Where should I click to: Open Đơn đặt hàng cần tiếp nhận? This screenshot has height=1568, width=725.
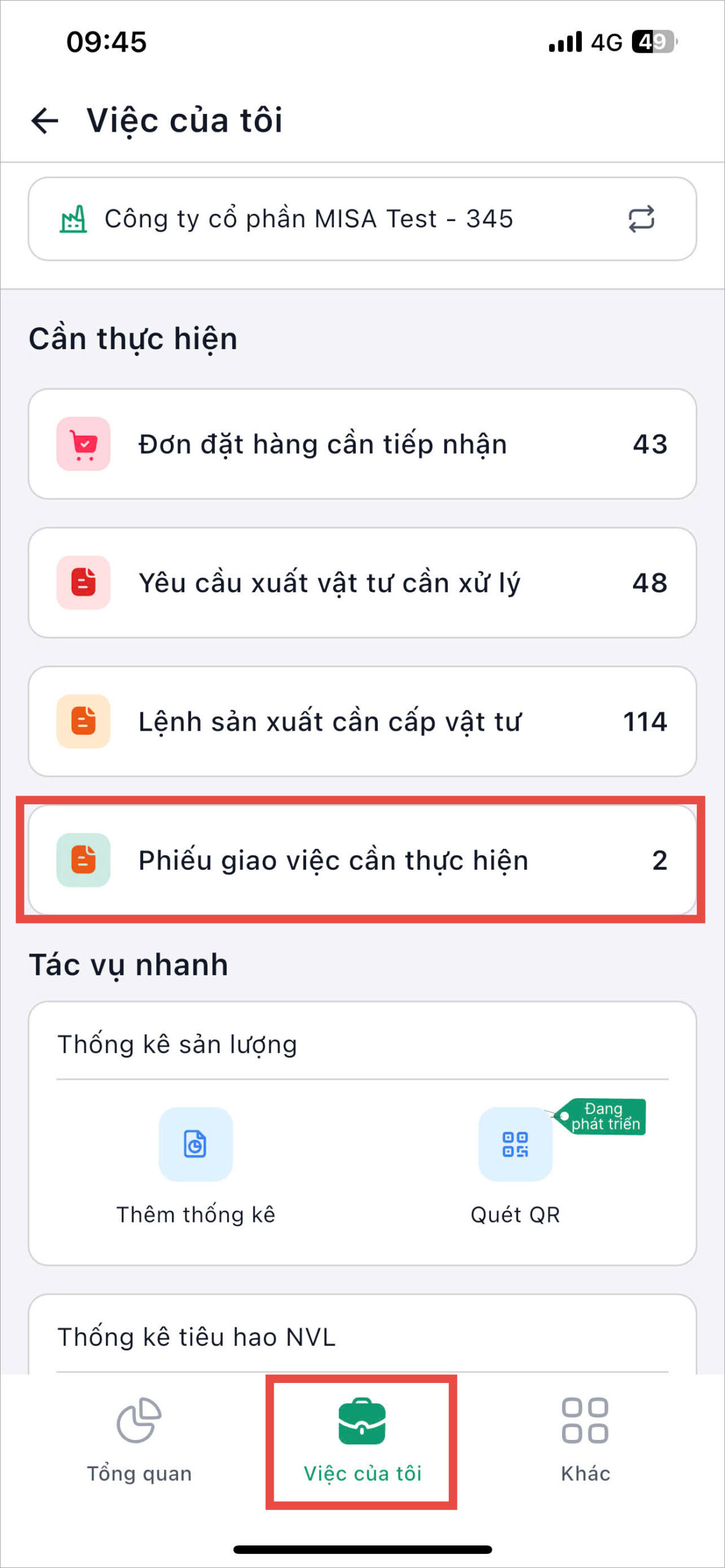pyautogui.click(x=362, y=444)
